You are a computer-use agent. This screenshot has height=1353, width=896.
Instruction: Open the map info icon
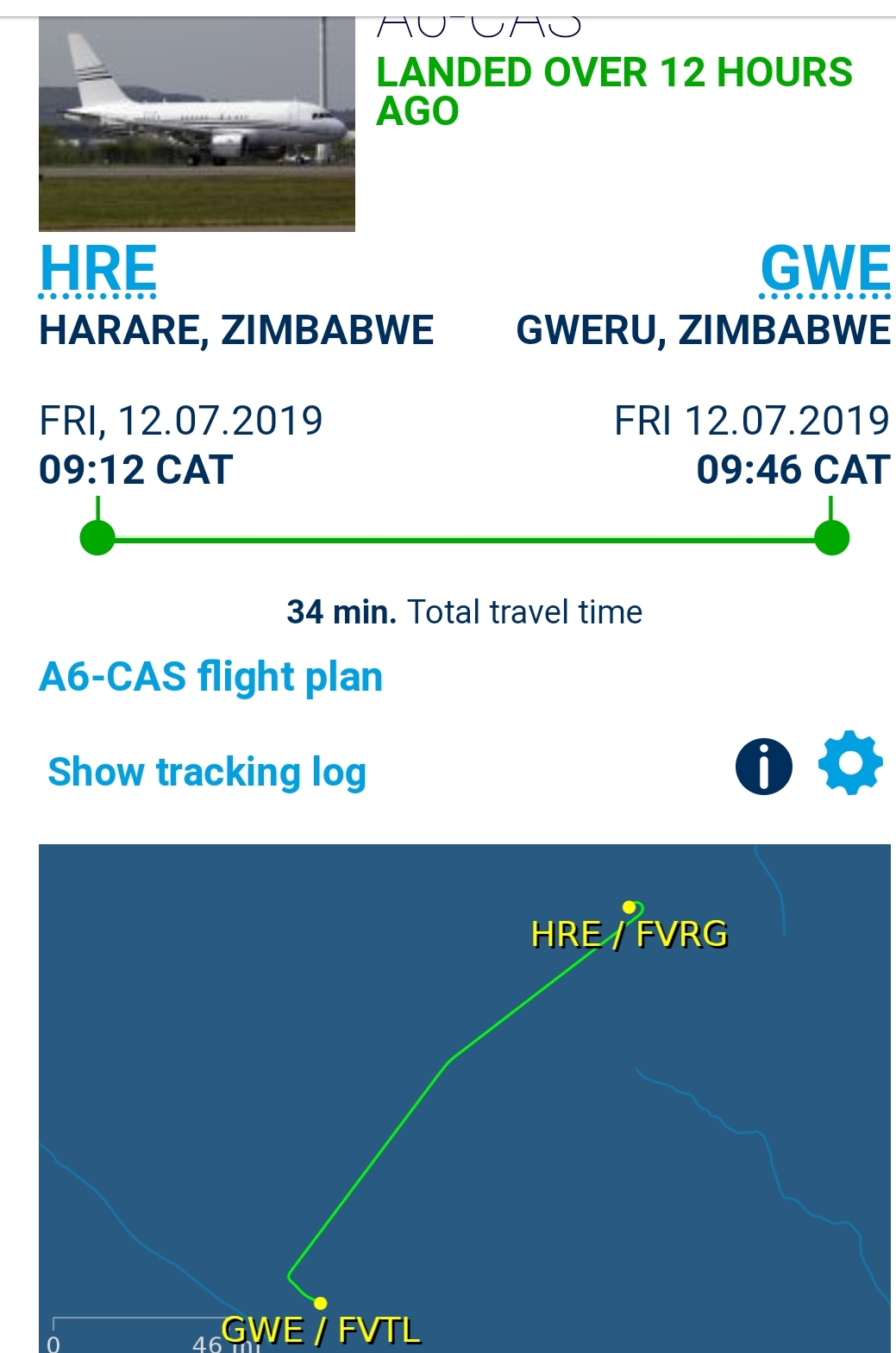pyautogui.click(x=763, y=766)
